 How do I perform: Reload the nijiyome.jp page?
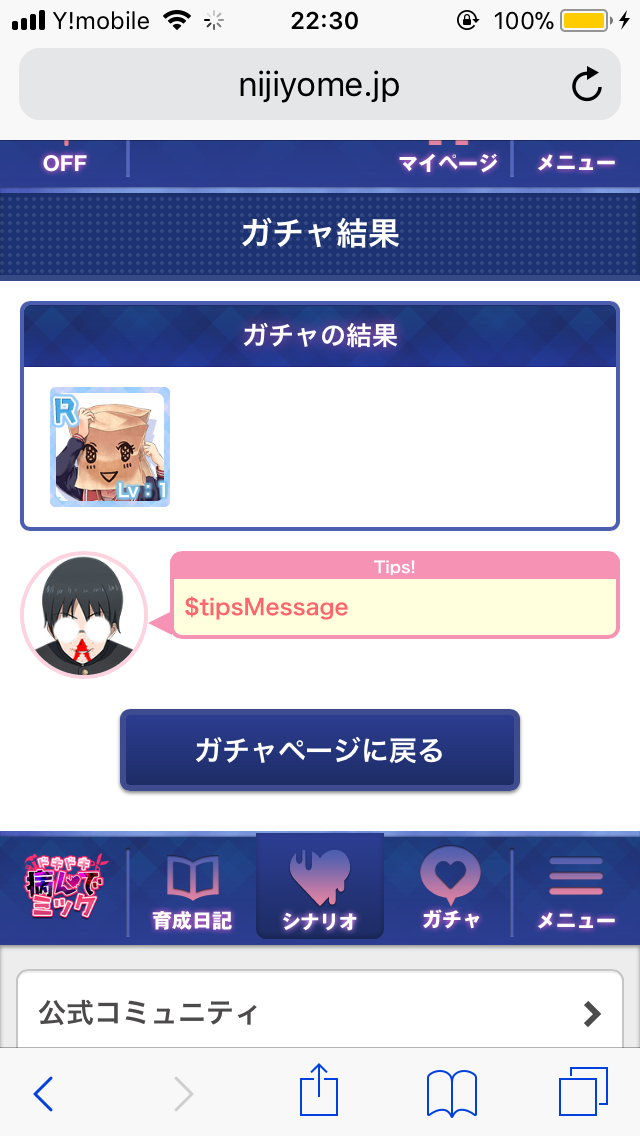point(587,86)
